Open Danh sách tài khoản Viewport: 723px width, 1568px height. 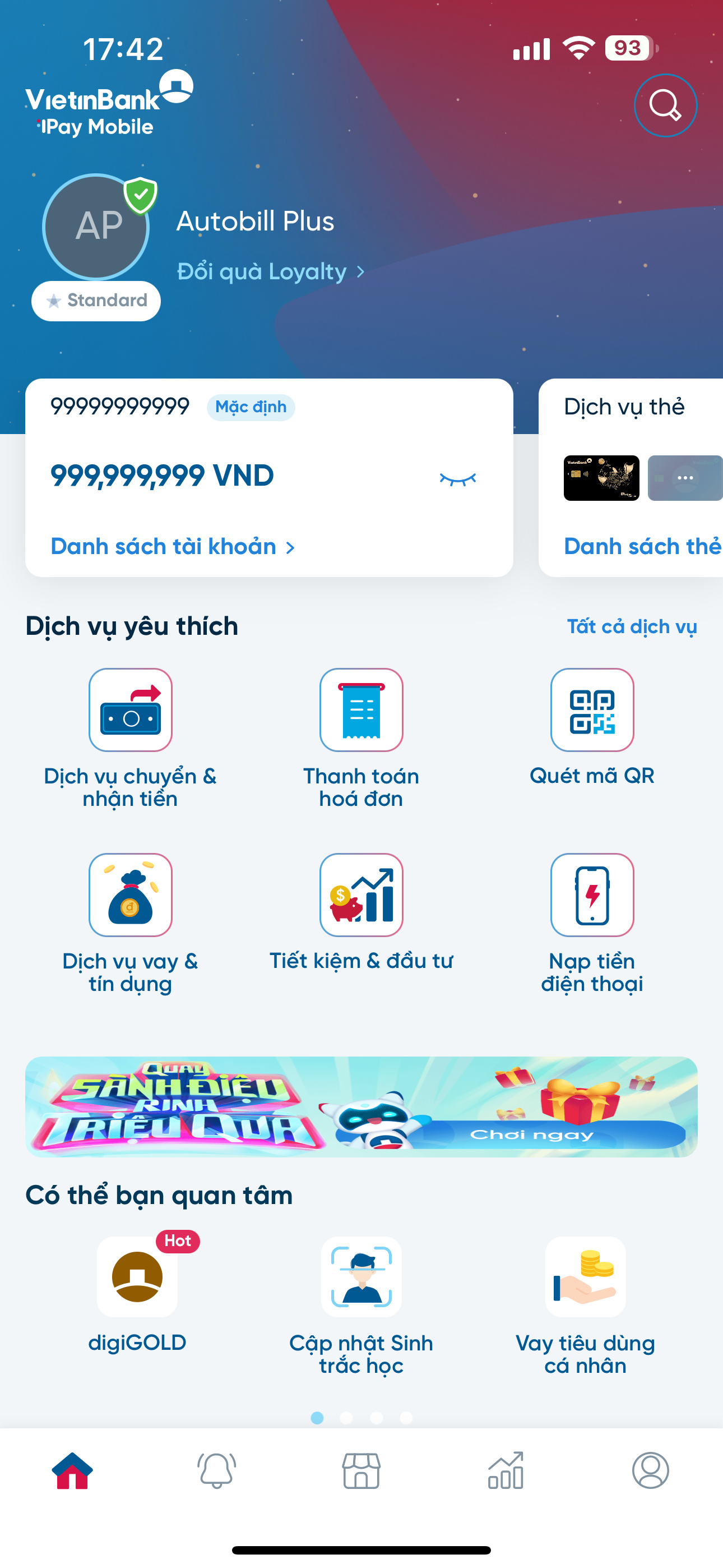(x=172, y=547)
